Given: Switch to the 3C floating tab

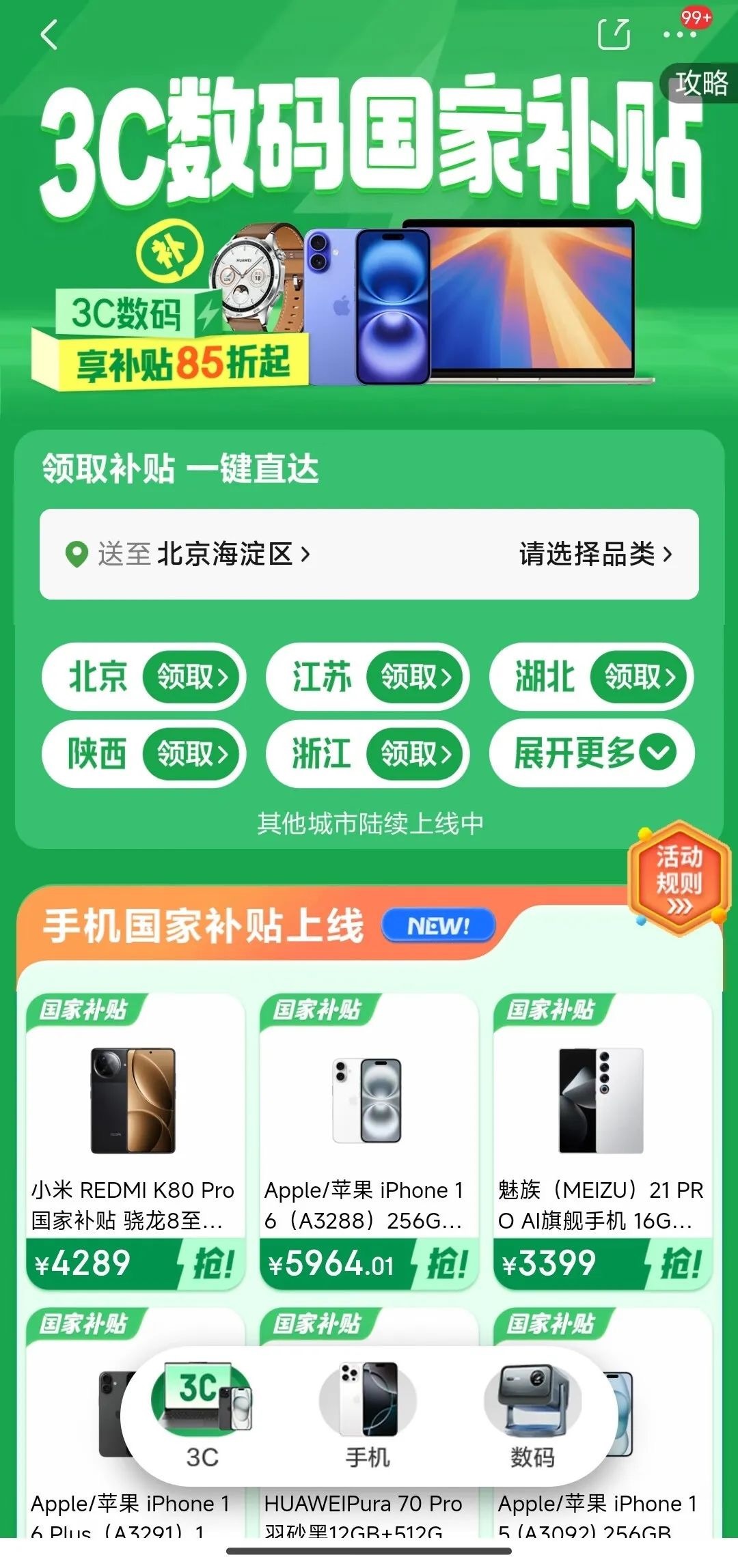Looking at the screenshot, I should click(202, 1415).
